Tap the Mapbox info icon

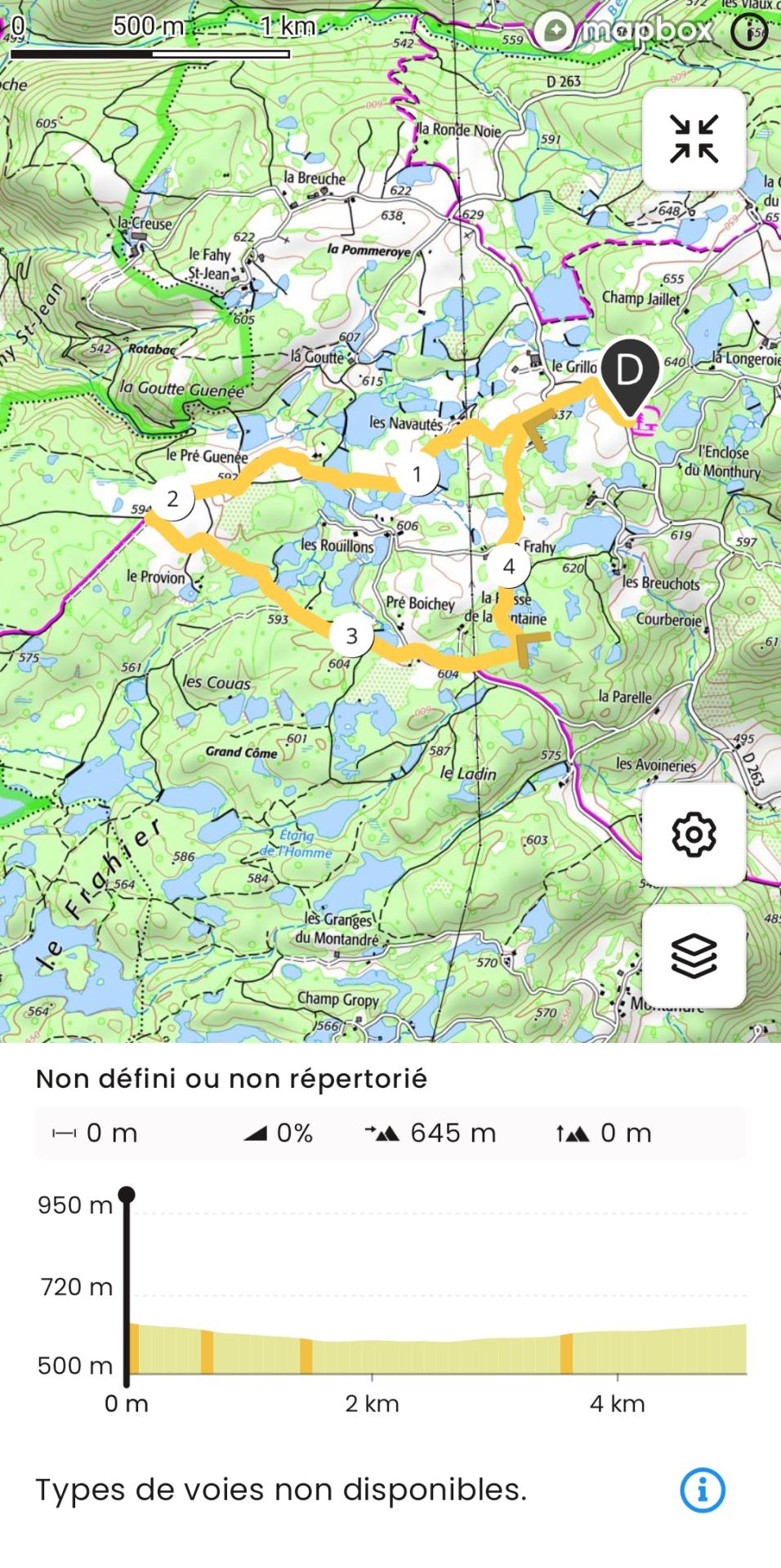click(x=749, y=32)
